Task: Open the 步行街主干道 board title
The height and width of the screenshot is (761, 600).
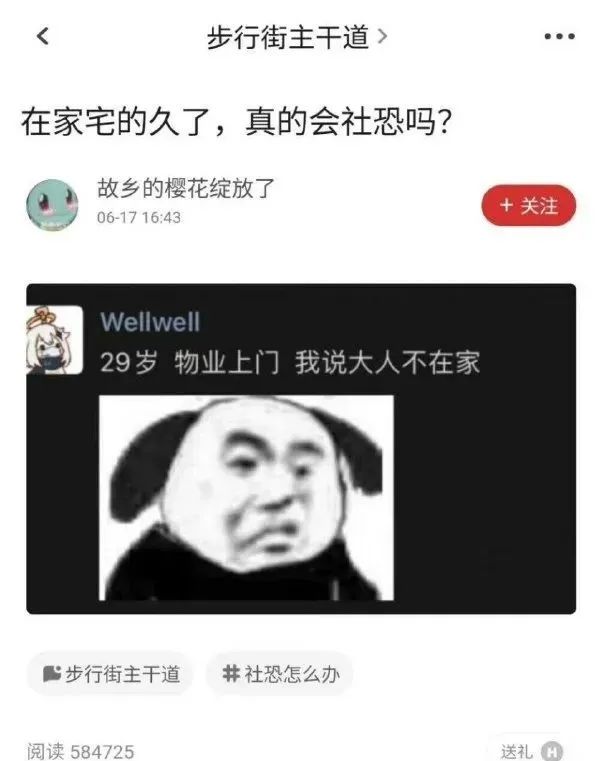Action: click(297, 37)
